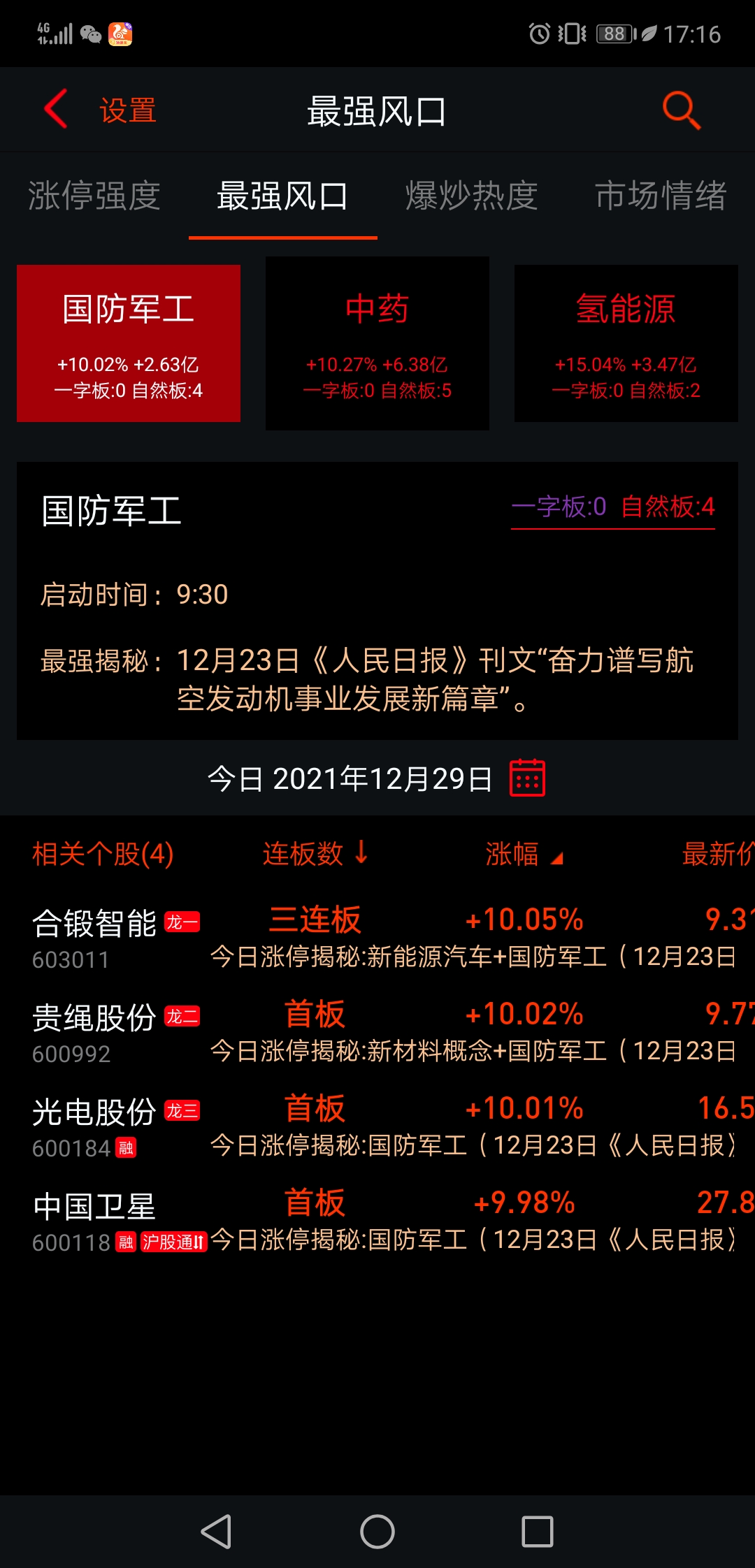755x1568 pixels.
Task: Sort by 连板数 column
Action: [315, 854]
